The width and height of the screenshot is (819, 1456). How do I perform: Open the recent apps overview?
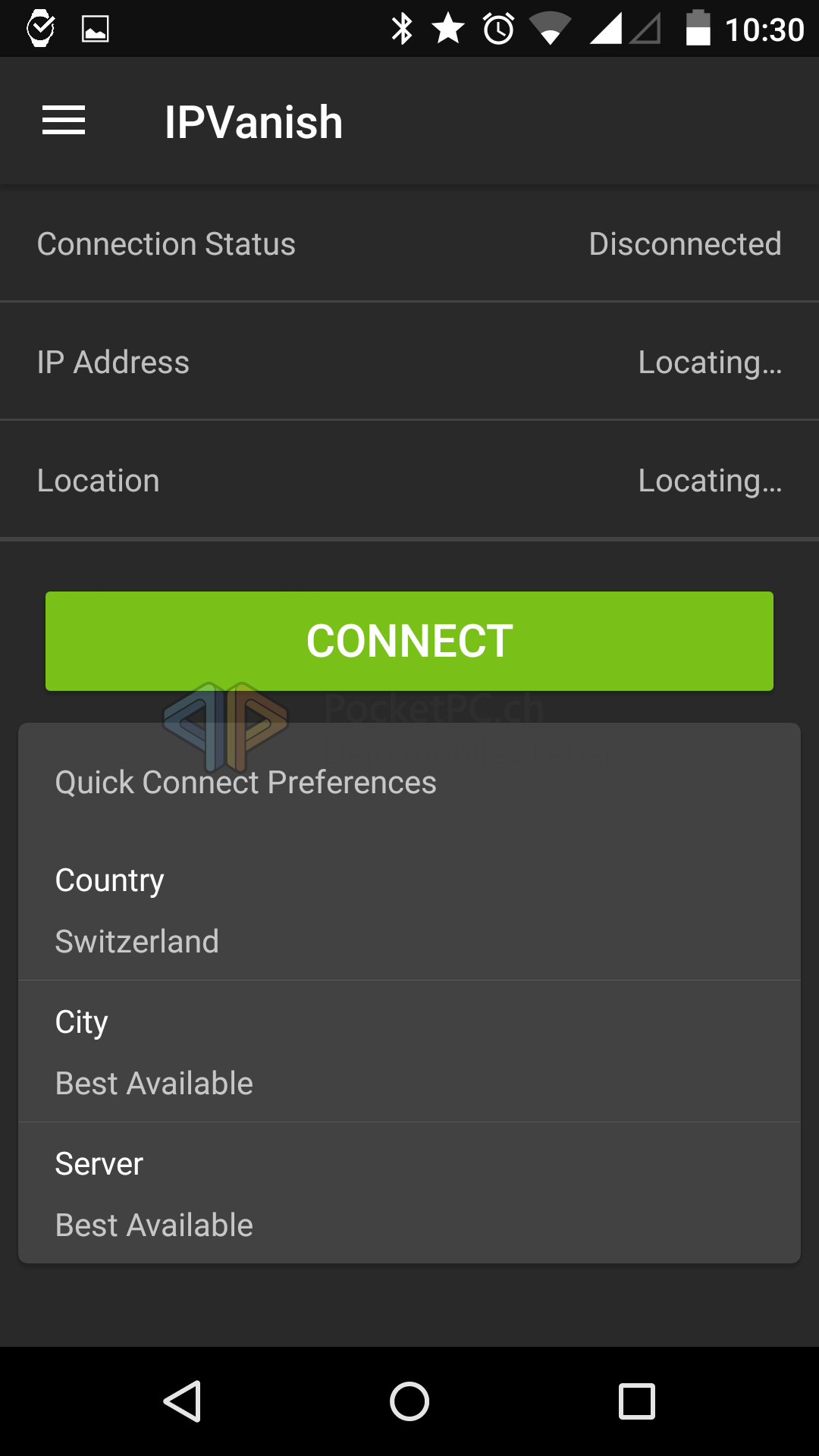[636, 1401]
